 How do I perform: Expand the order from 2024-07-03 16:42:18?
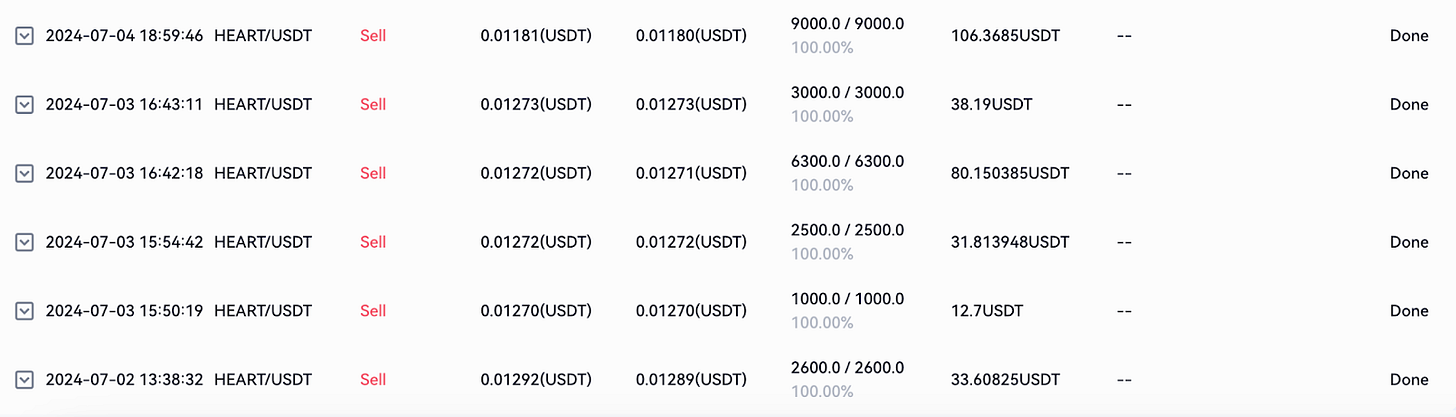coord(25,174)
